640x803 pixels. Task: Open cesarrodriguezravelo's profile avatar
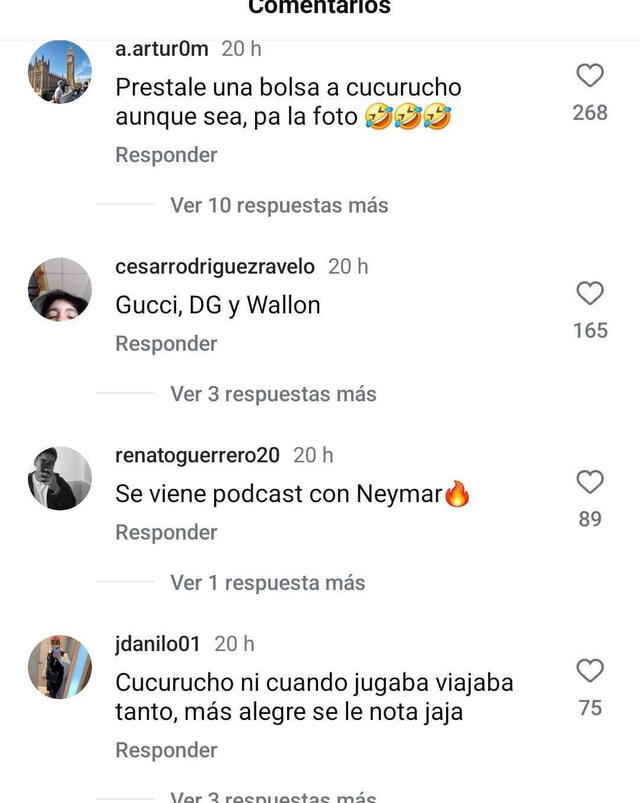click(60, 289)
